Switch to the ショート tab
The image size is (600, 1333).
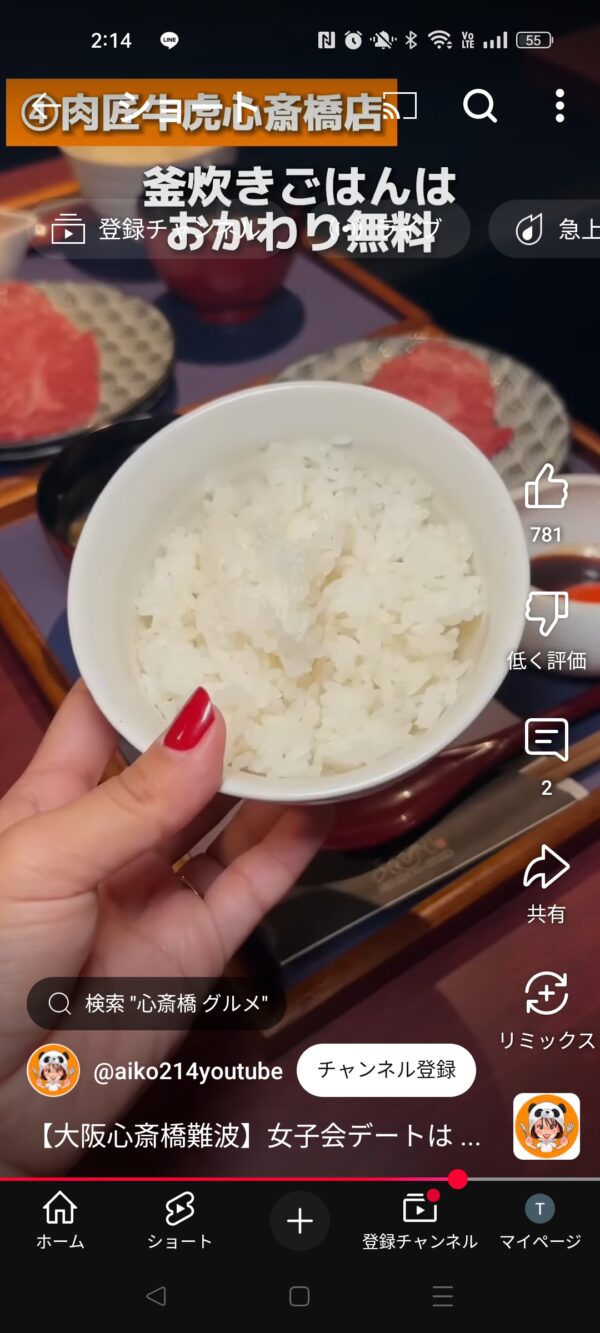click(180, 1220)
